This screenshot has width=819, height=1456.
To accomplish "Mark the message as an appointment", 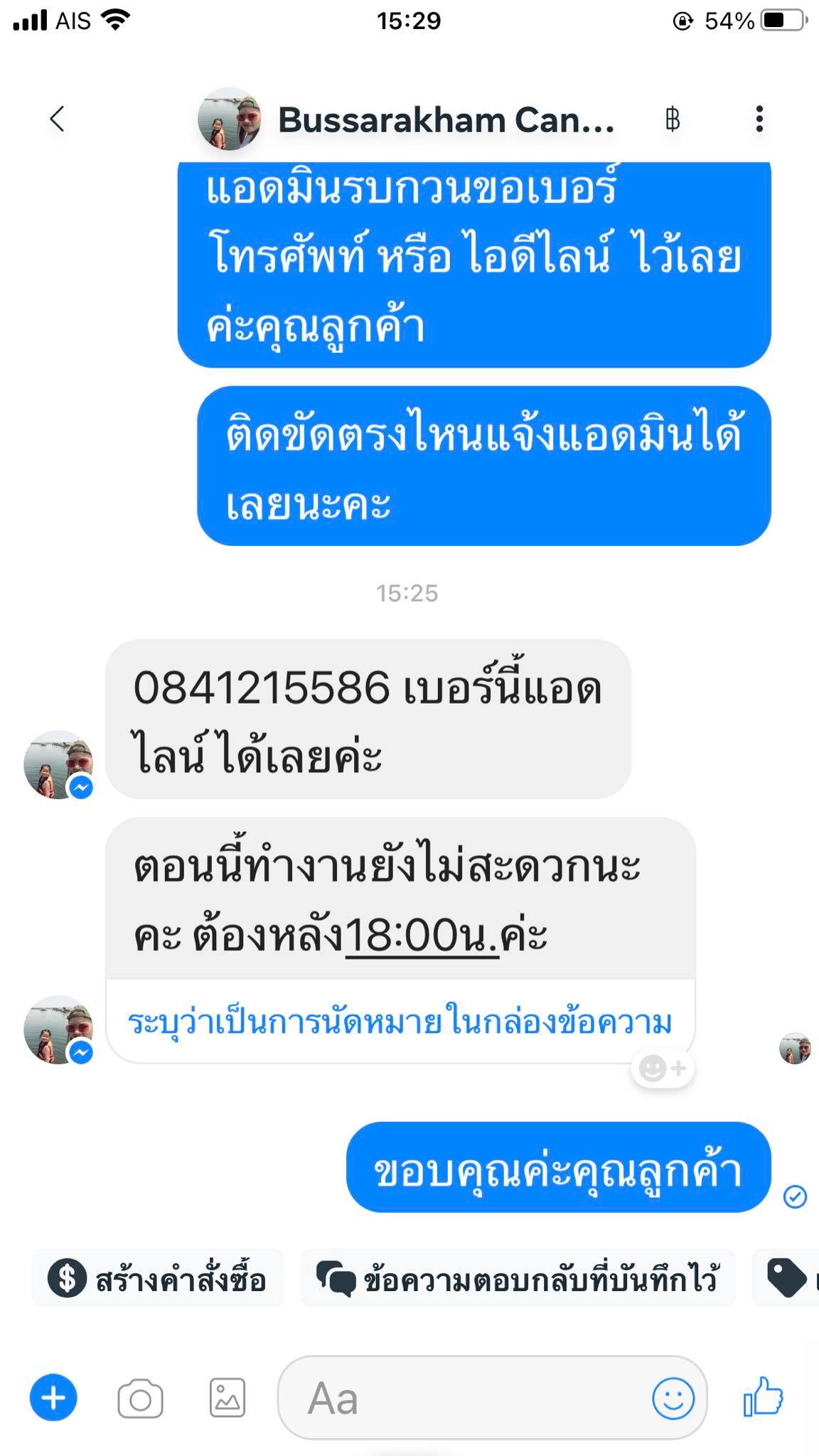I will (400, 1022).
